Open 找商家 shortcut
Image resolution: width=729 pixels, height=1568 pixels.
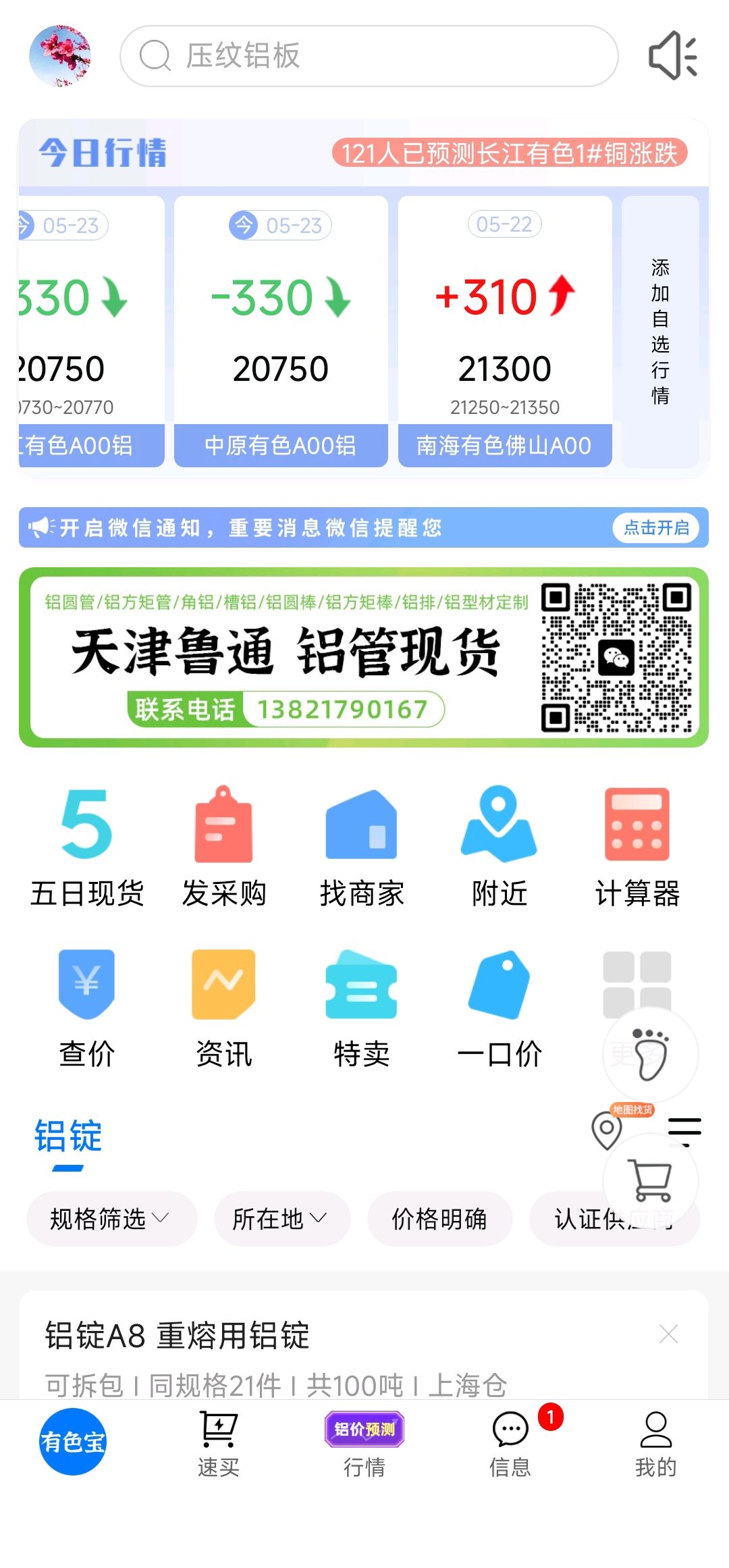coord(362,847)
